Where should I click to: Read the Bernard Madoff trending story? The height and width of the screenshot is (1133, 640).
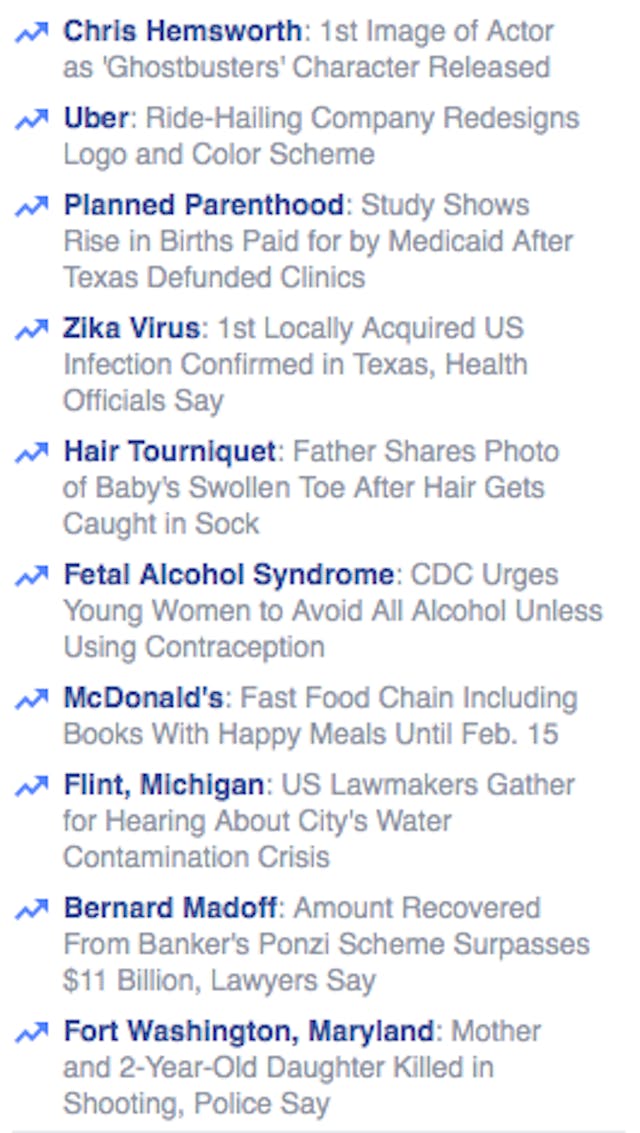[x=170, y=908]
